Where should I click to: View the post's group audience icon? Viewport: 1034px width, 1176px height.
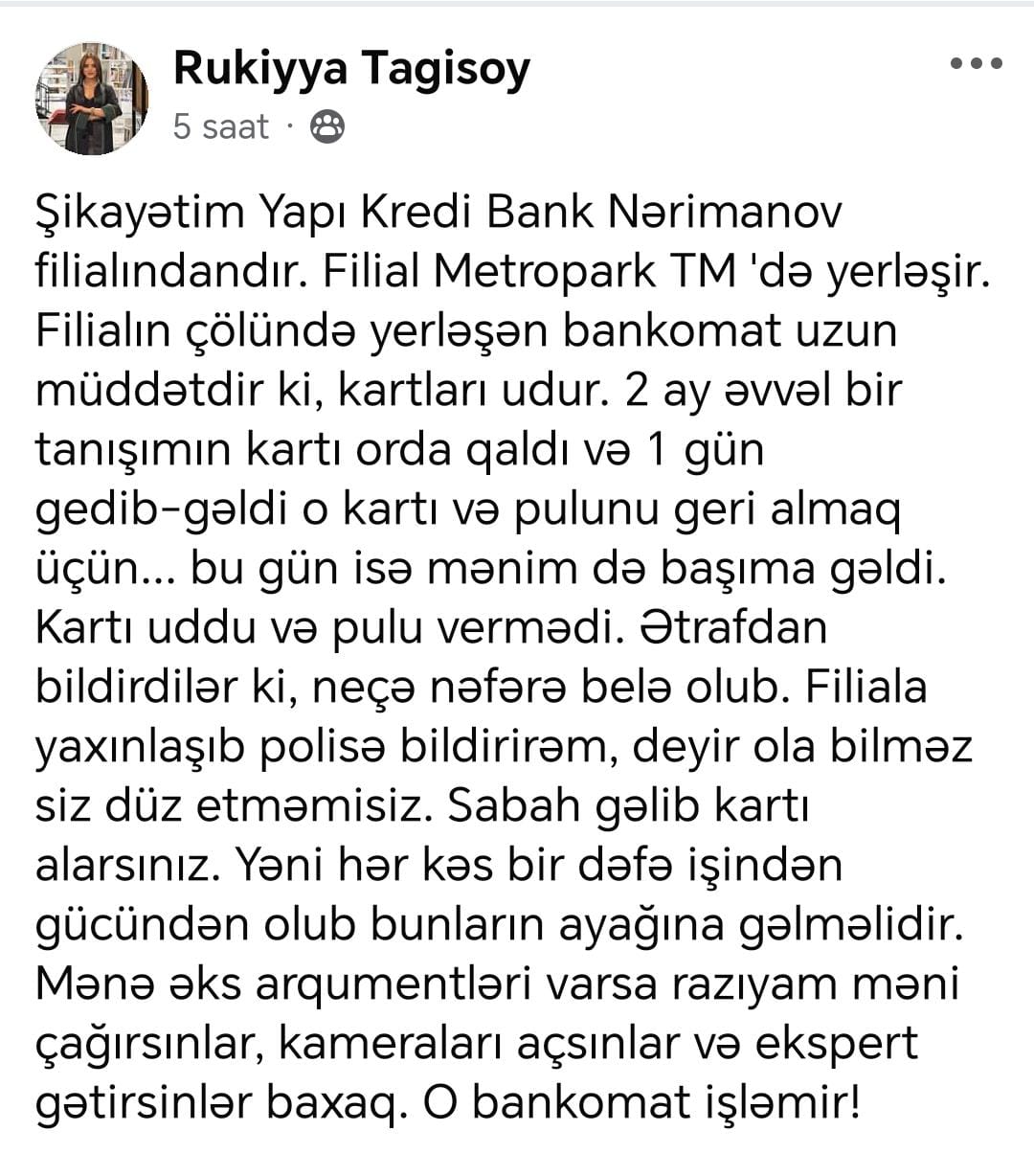[327, 126]
